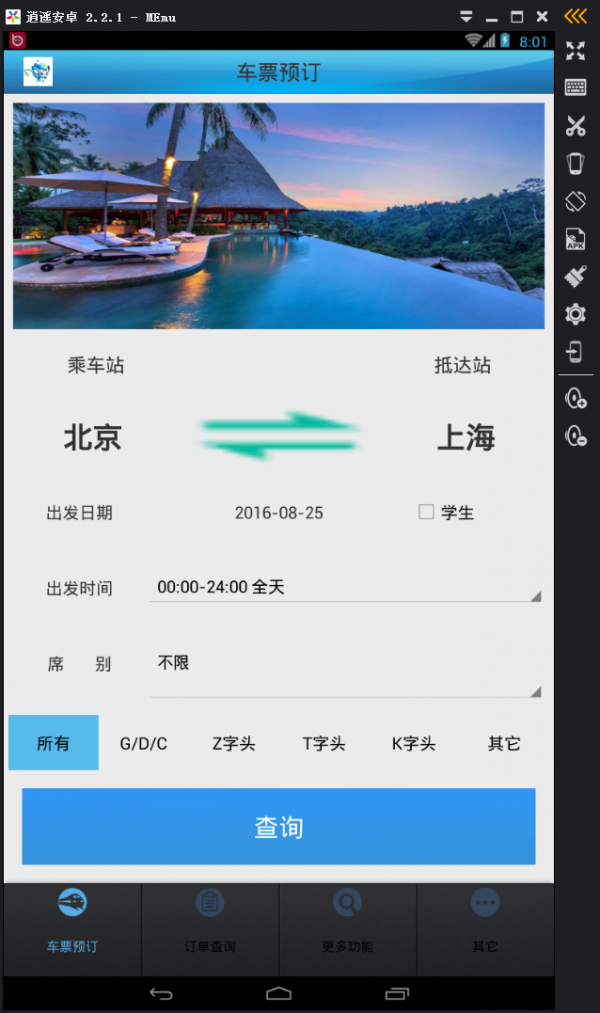Pick departure date 2016-08-25

click(x=279, y=513)
